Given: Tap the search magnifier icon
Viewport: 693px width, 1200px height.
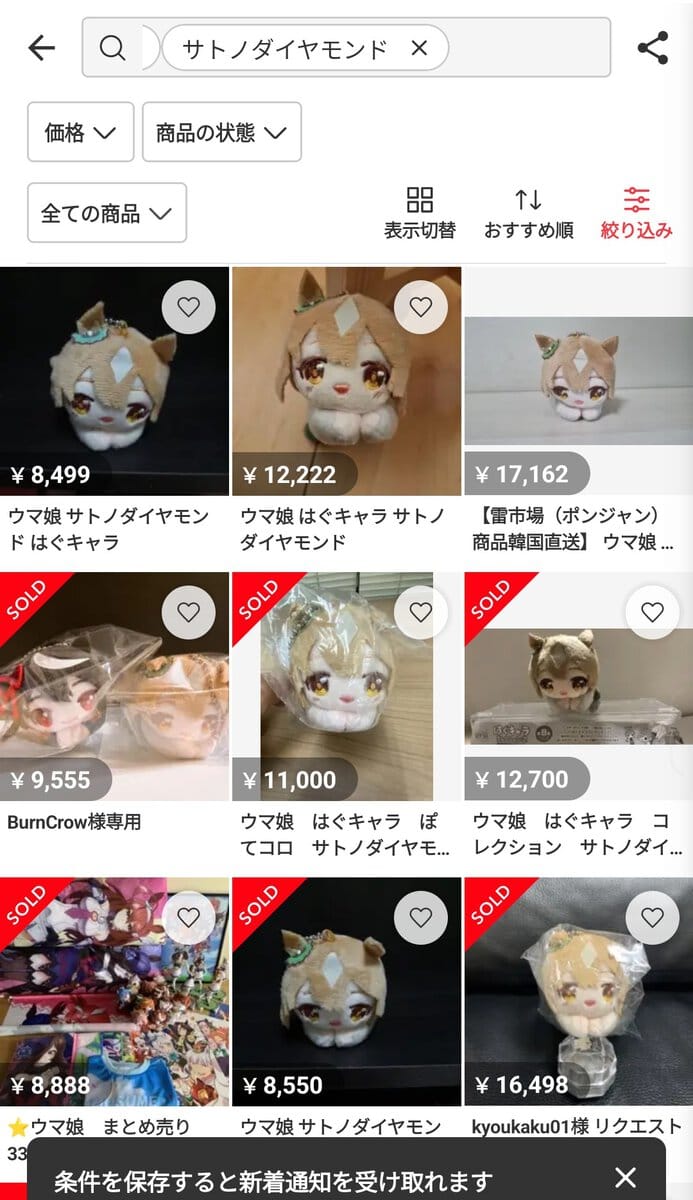Looking at the screenshot, I should click(x=113, y=47).
